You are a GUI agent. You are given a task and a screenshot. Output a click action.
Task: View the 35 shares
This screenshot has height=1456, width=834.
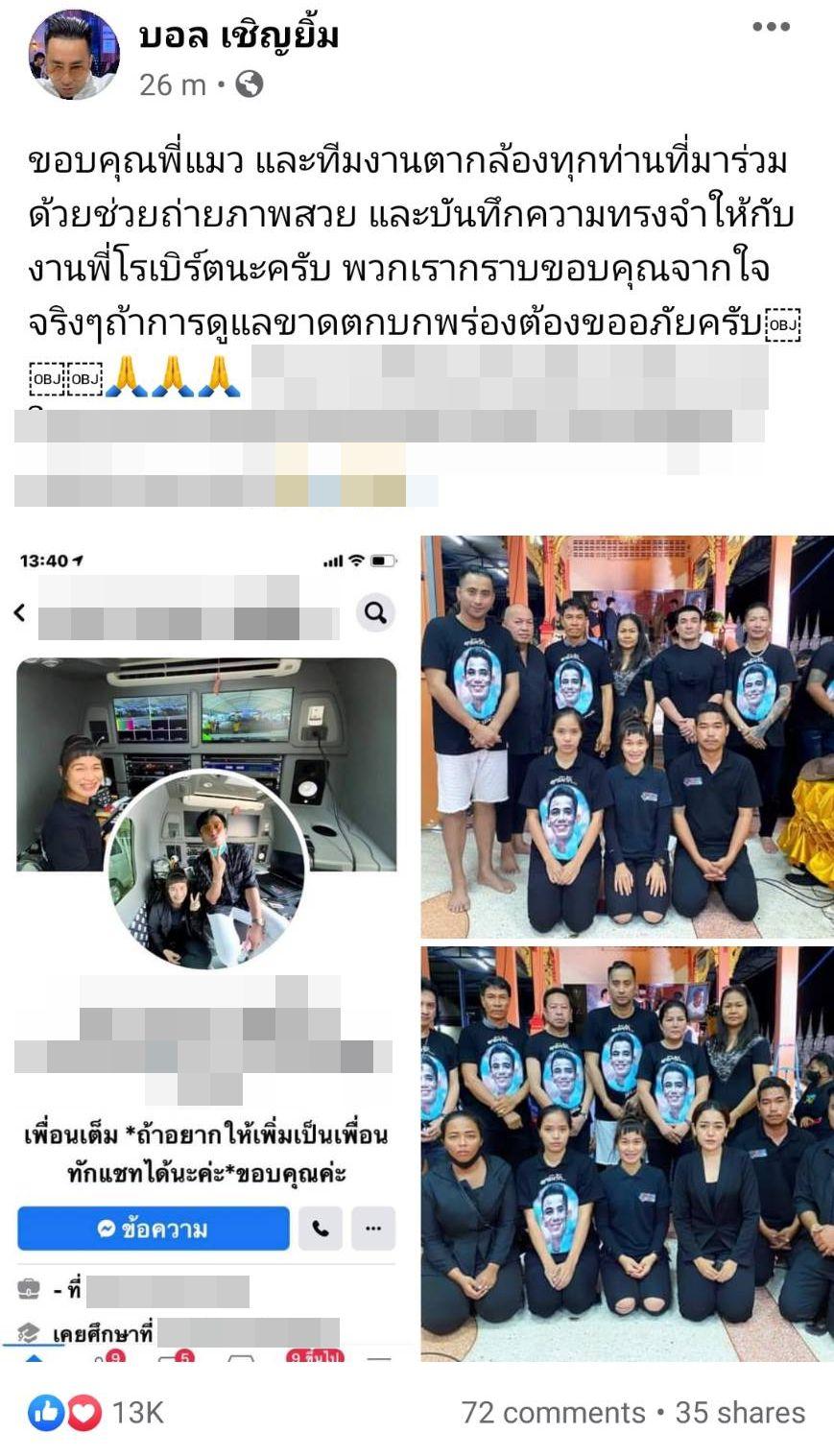coord(740,1412)
